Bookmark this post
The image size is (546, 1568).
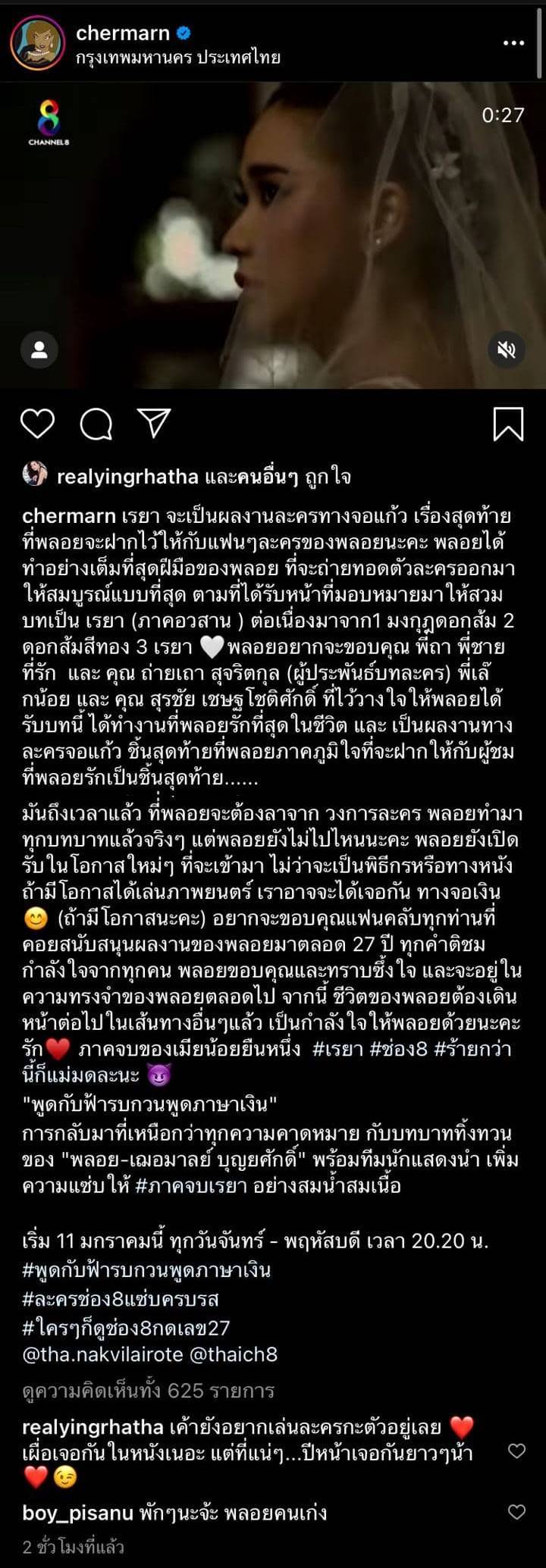tap(508, 424)
